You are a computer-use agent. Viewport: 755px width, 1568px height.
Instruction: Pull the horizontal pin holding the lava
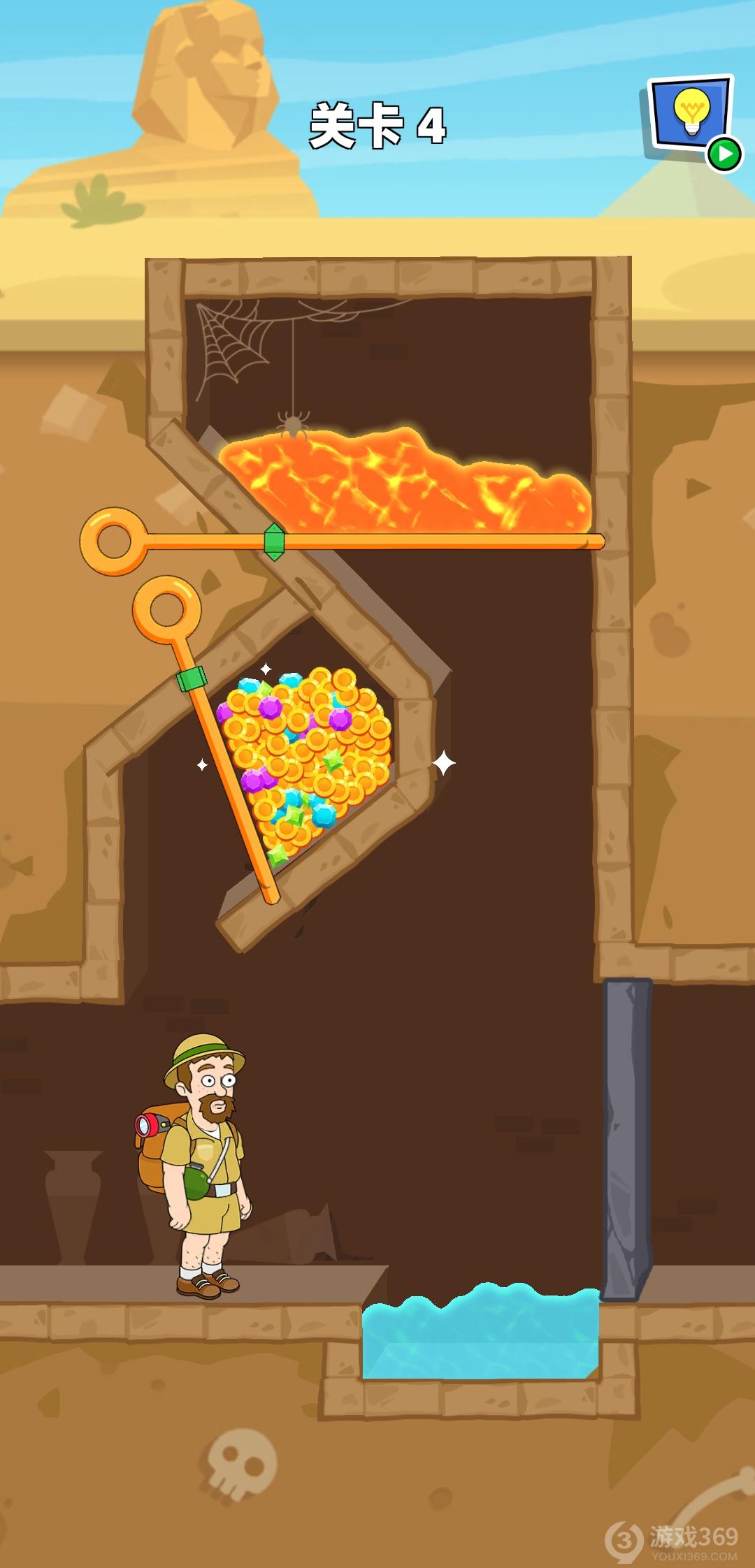click(x=114, y=541)
